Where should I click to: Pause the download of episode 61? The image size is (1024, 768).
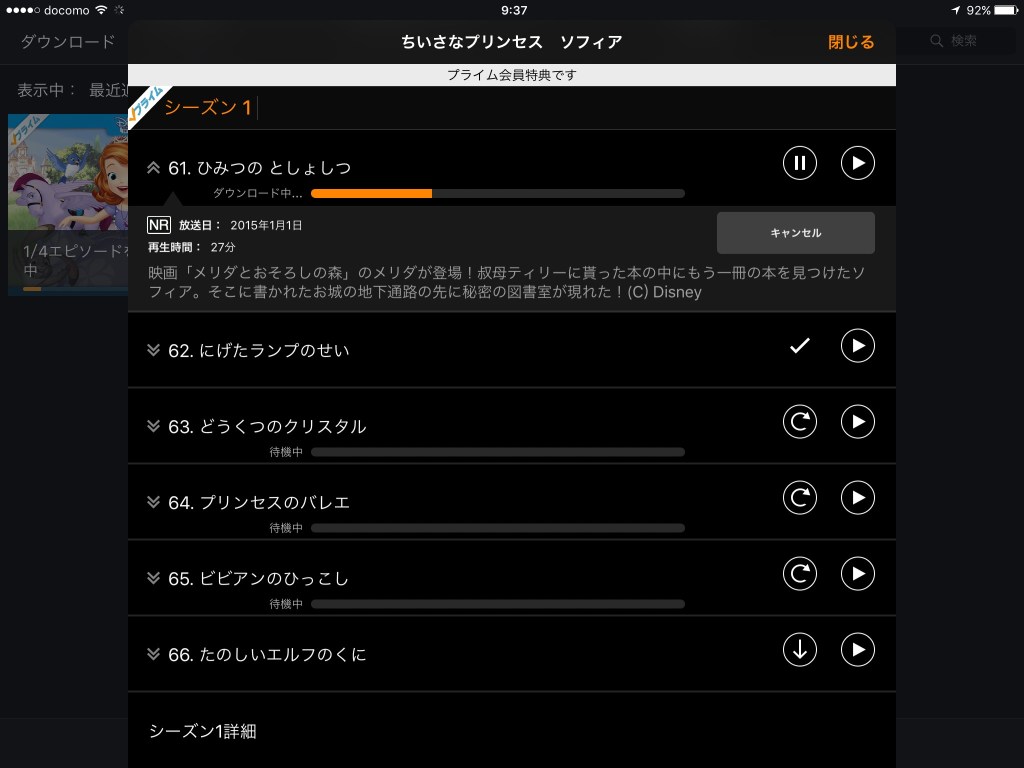tap(799, 163)
